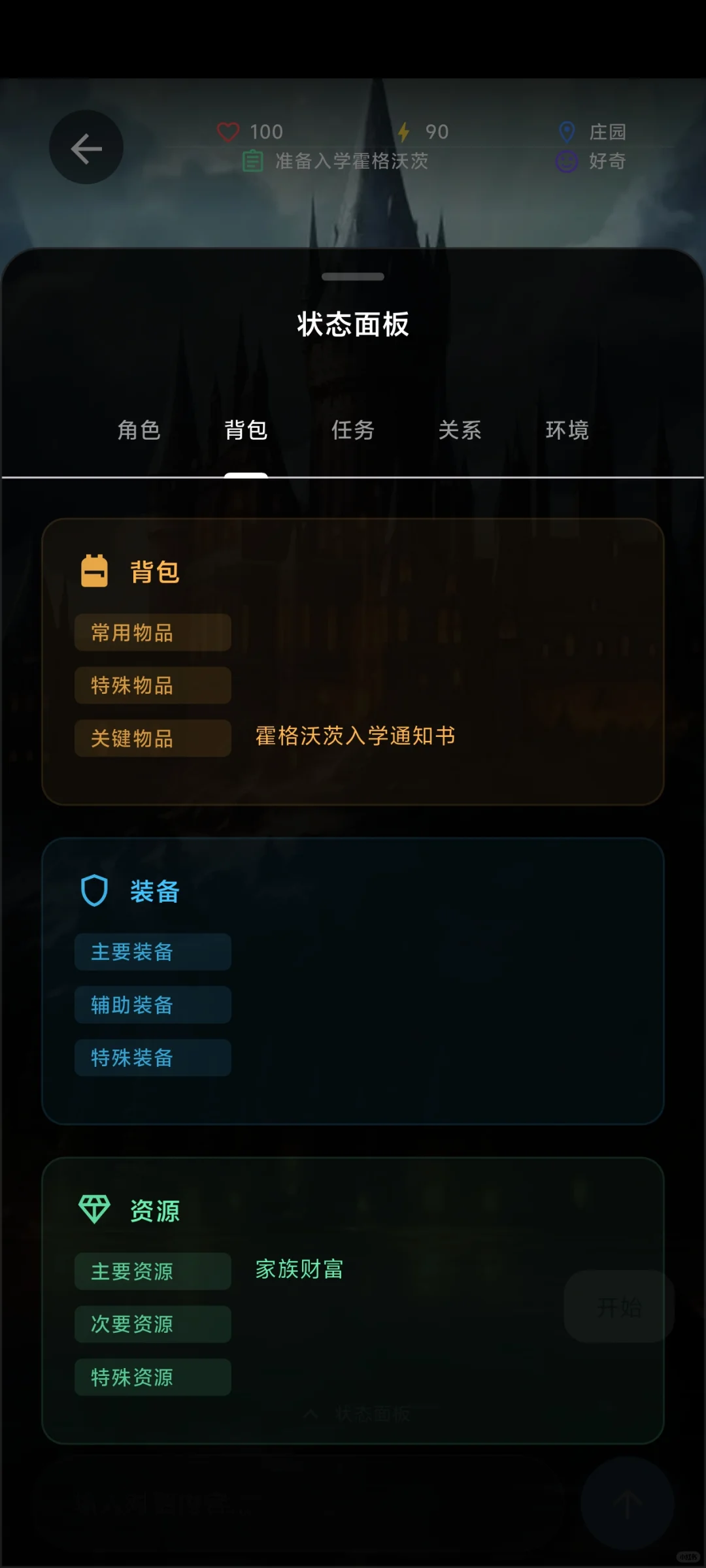The height and width of the screenshot is (1568, 706).
Task: Tap the sheet's top drag handle
Action: (x=353, y=276)
